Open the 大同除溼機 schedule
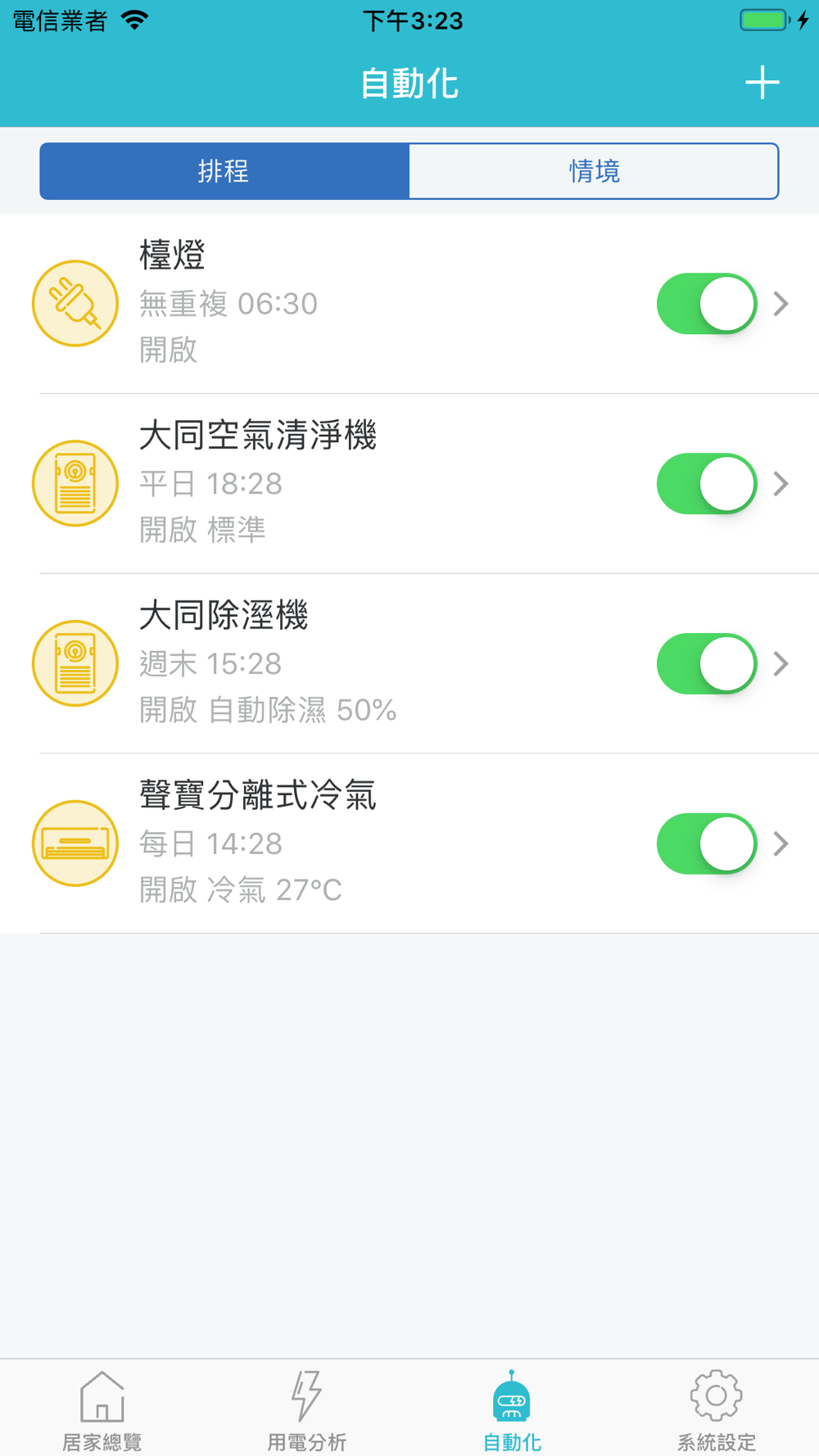819x1456 pixels. [409, 664]
